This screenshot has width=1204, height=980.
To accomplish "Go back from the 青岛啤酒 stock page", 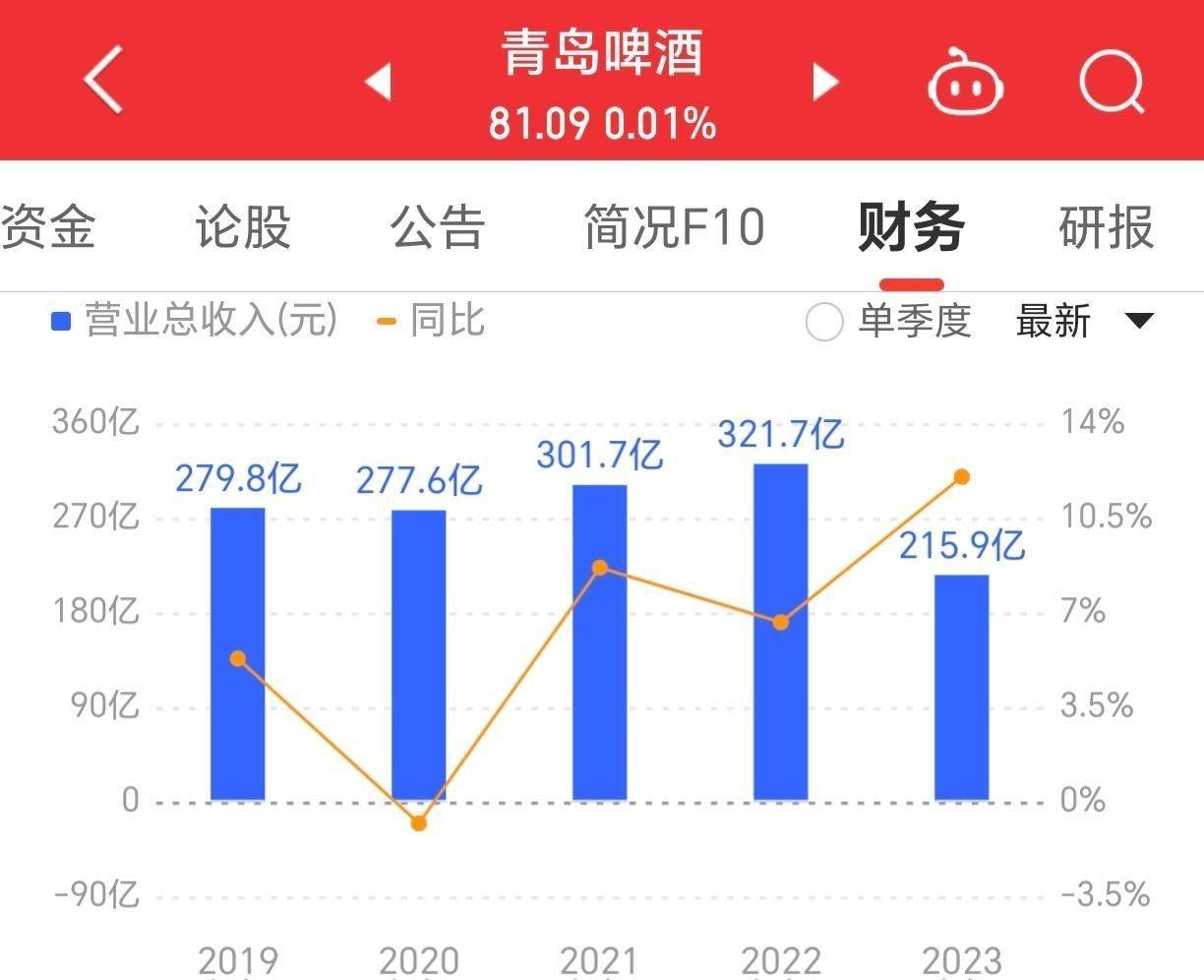I will click(x=103, y=81).
